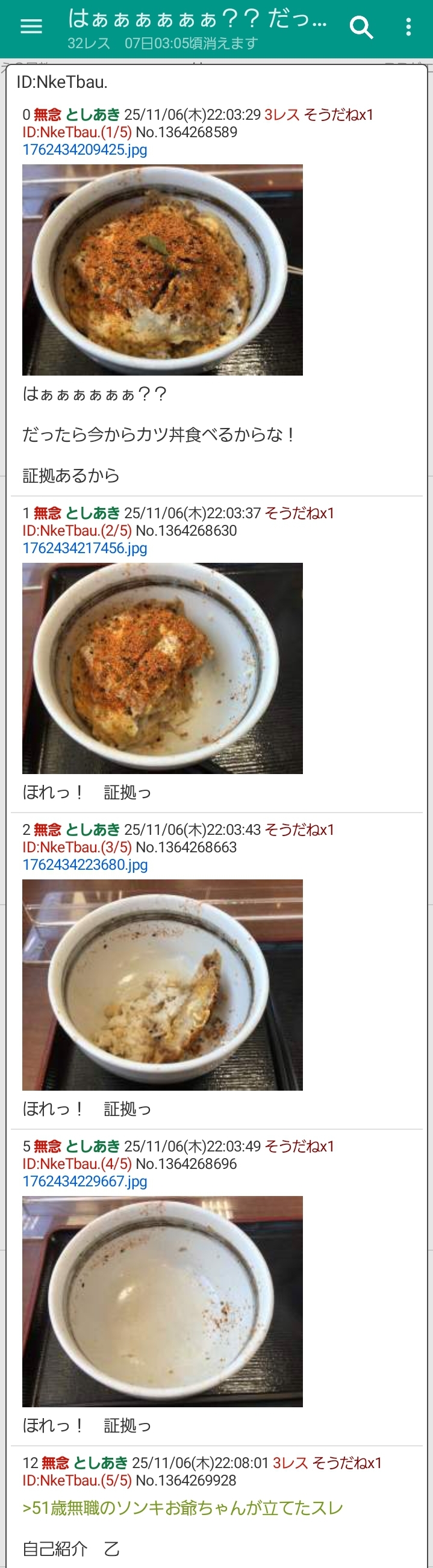Tap そうだねx1 on post No.1364268630
Viewport: 433px width, 1568px height.
[299, 513]
